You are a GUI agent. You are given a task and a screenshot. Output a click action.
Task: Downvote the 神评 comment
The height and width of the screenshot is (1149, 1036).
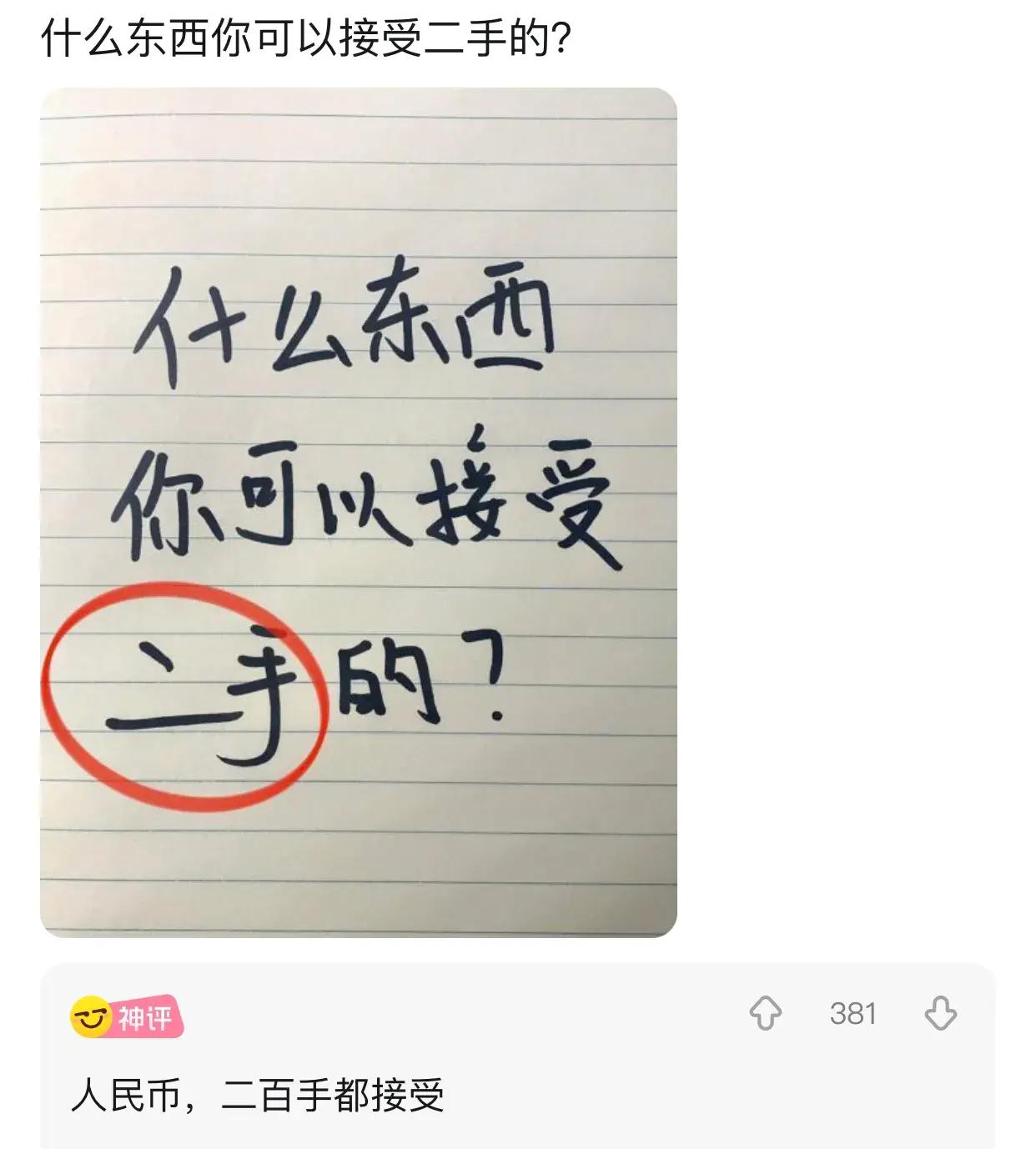[x=940, y=1013]
